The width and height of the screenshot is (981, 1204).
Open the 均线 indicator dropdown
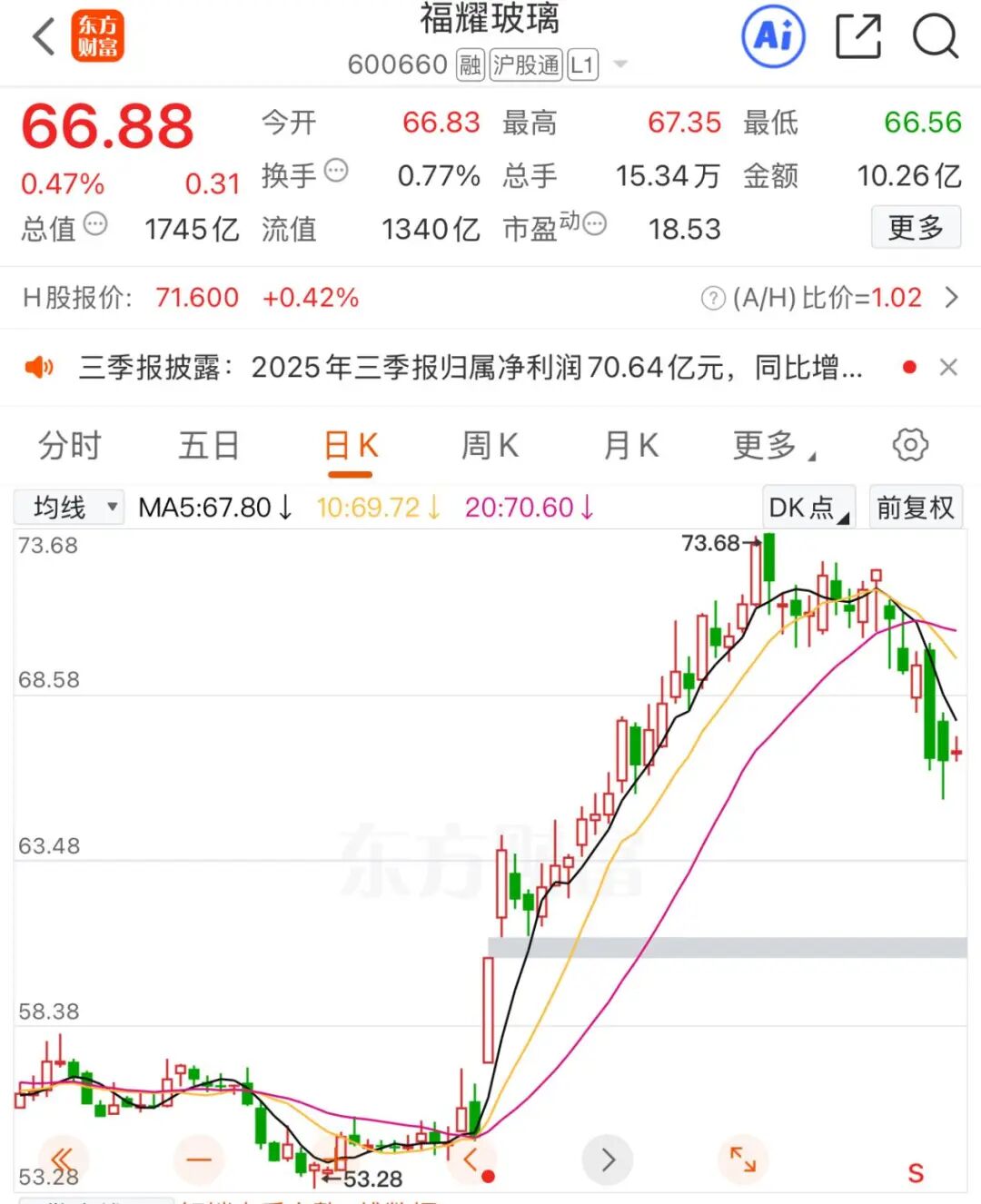tap(69, 507)
